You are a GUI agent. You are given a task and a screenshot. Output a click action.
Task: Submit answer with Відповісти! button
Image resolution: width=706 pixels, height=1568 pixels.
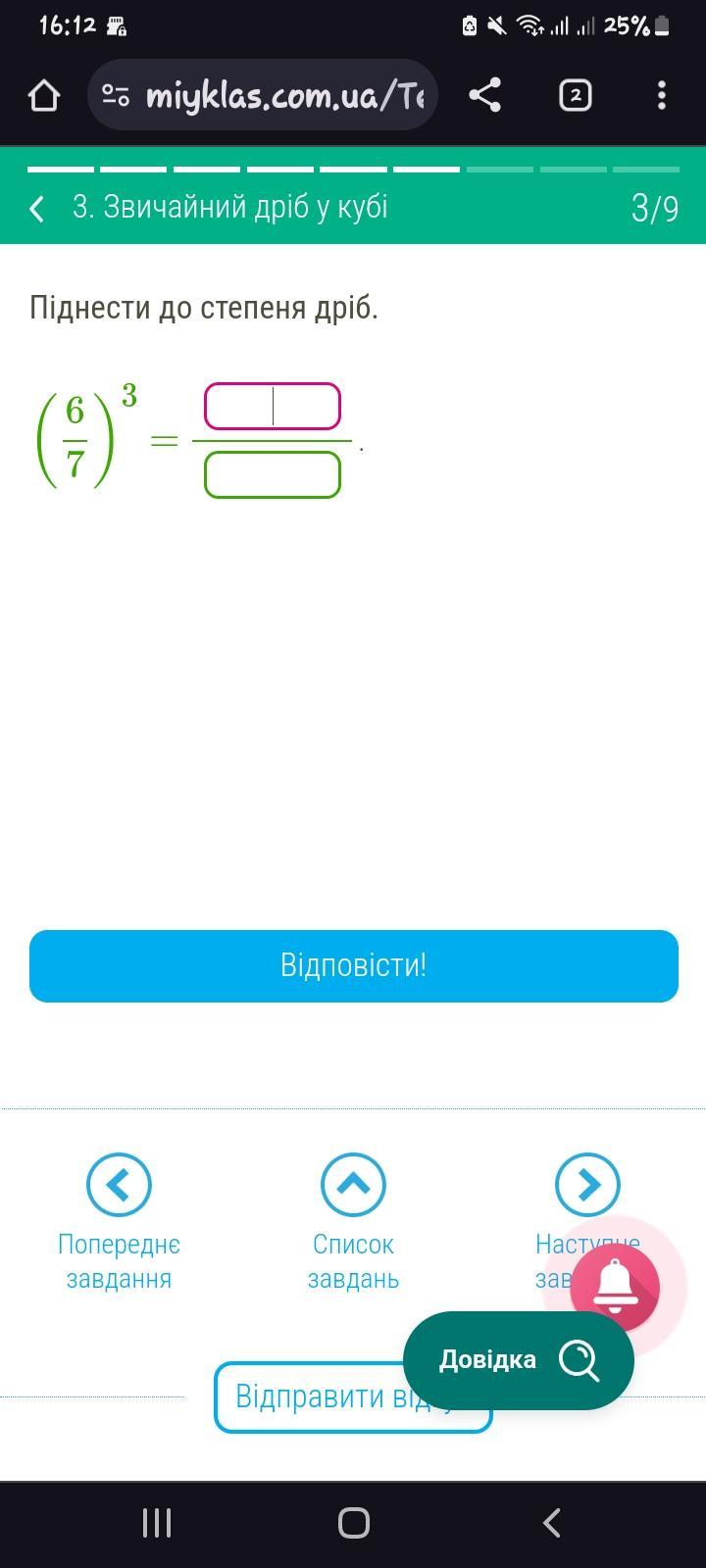[x=354, y=965]
